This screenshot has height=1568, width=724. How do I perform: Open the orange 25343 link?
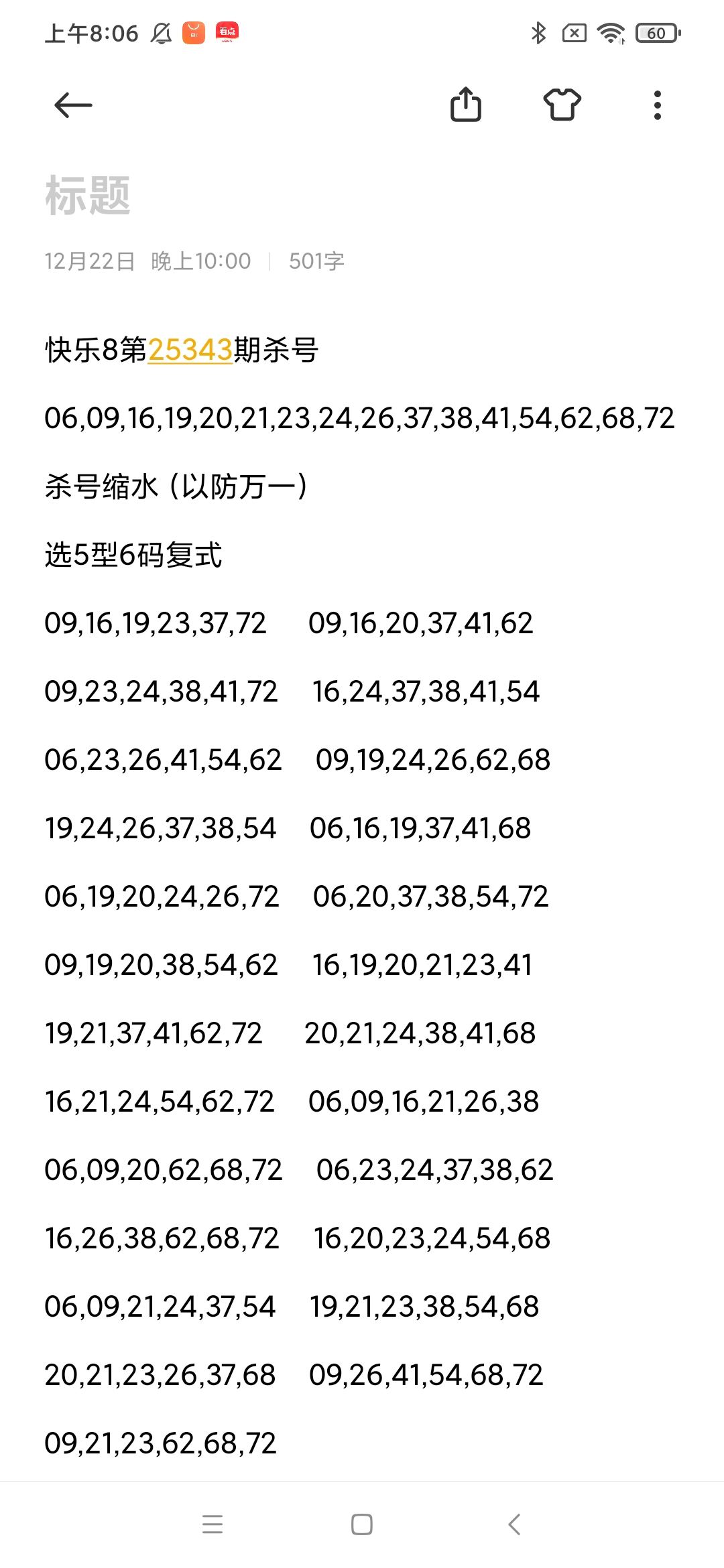pyautogui.click(x=190, y=347)
